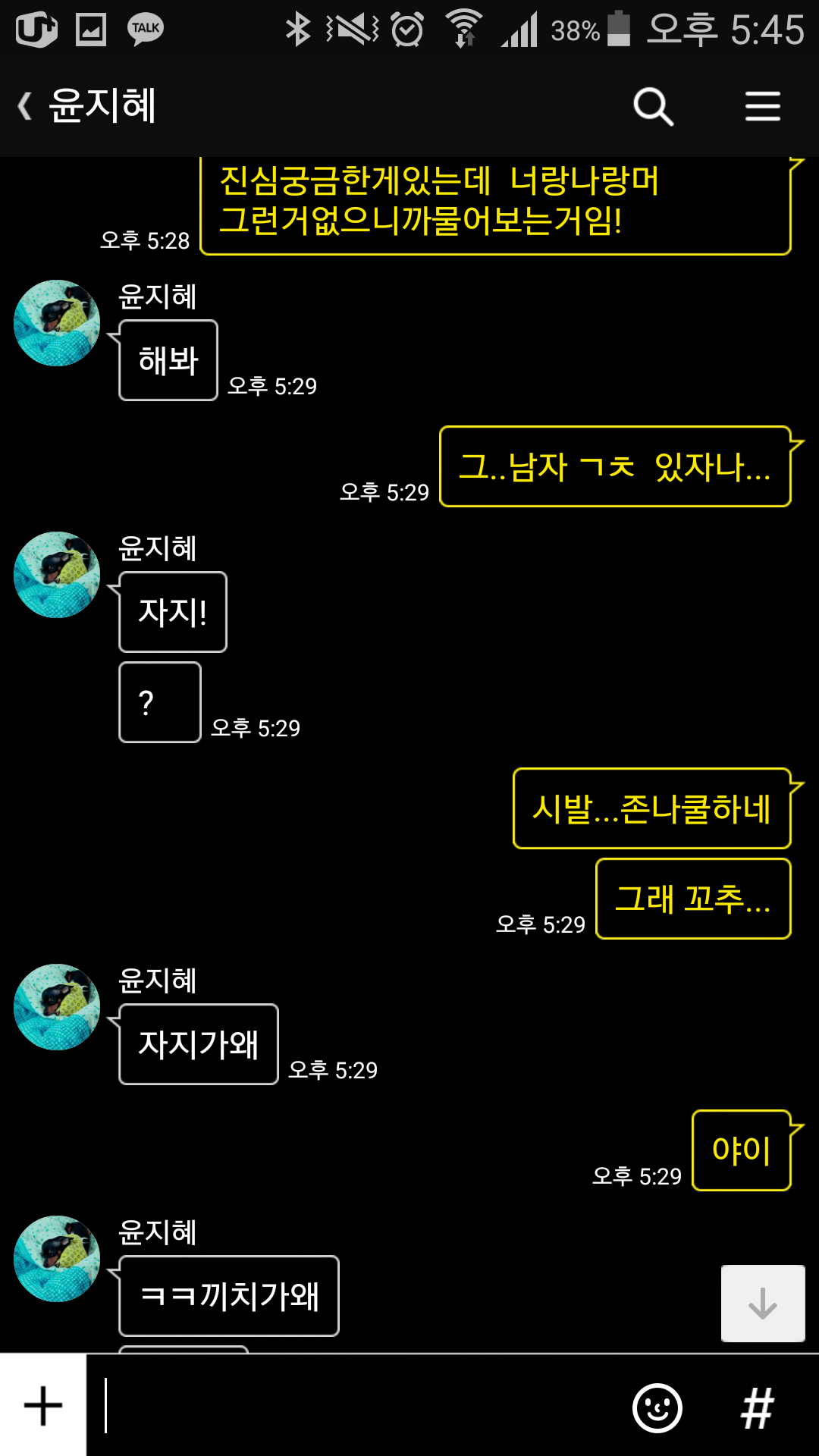819x1456 pixels.
Task: Go back from the 윤지혜 chat
Action: pyautogui.click(x=26, y=106)
